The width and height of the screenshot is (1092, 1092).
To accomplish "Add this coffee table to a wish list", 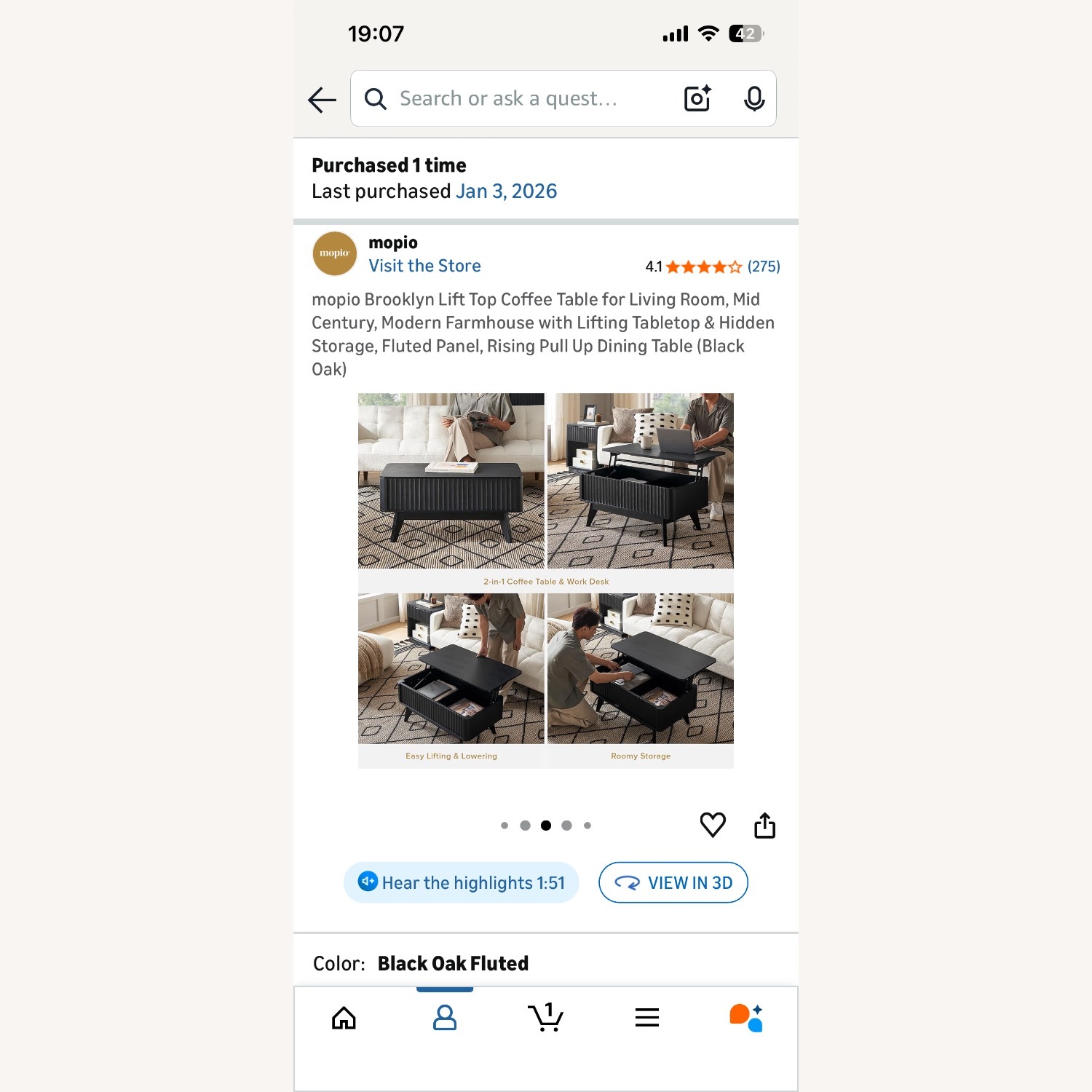I will 713,825.
